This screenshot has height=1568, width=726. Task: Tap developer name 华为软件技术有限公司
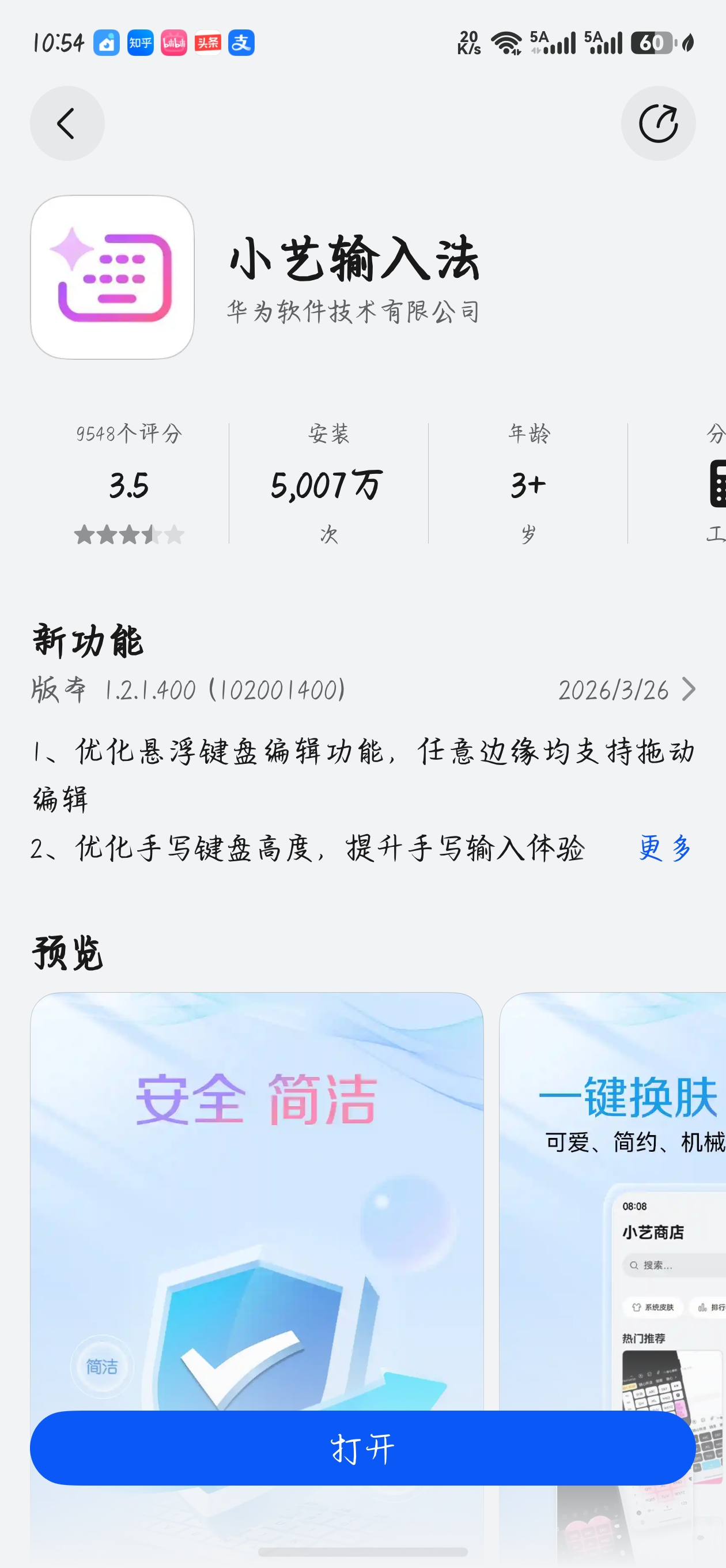354,312
